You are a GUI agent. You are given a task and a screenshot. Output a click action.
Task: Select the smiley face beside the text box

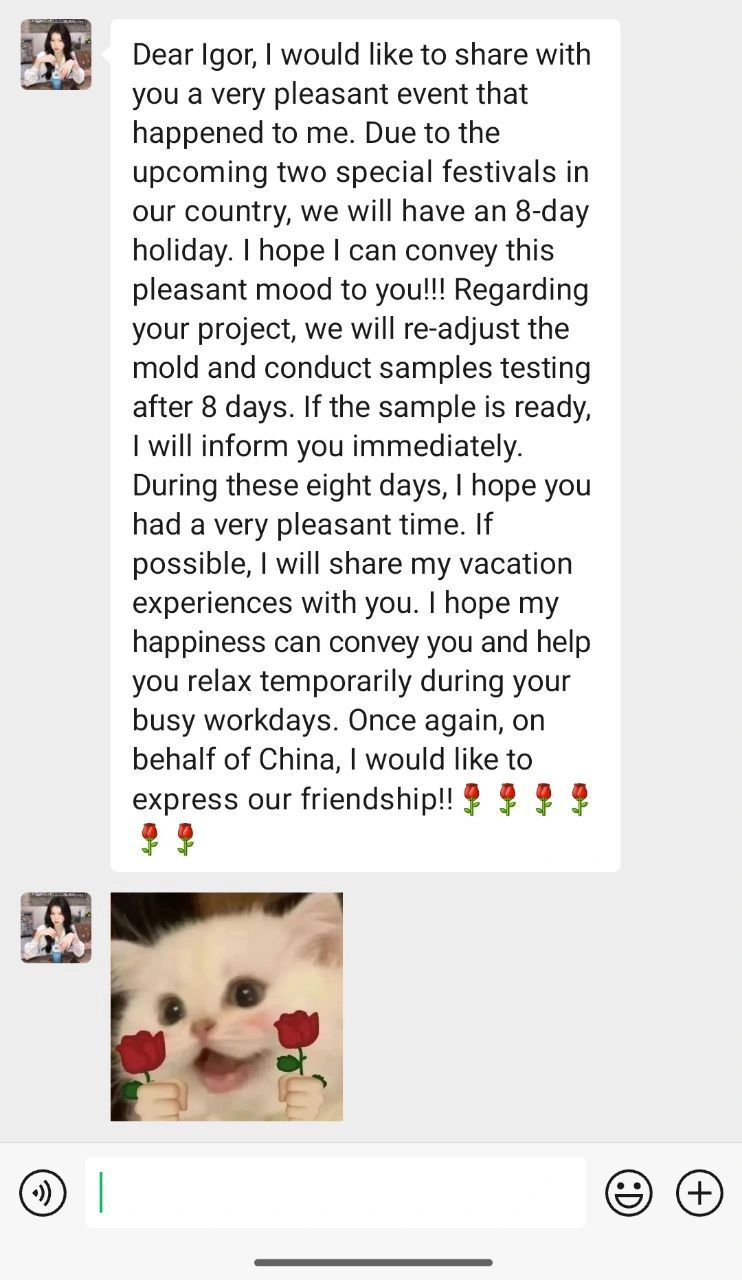point(629,1192)
